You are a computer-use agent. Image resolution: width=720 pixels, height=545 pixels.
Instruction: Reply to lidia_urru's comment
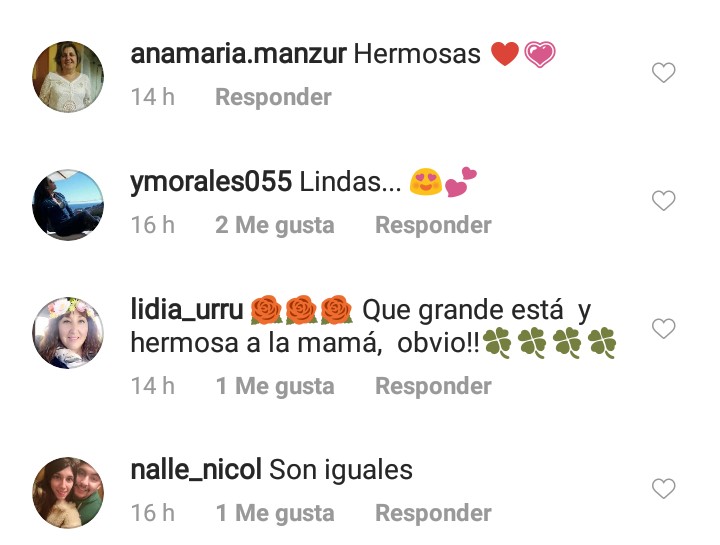click(433, 386)
